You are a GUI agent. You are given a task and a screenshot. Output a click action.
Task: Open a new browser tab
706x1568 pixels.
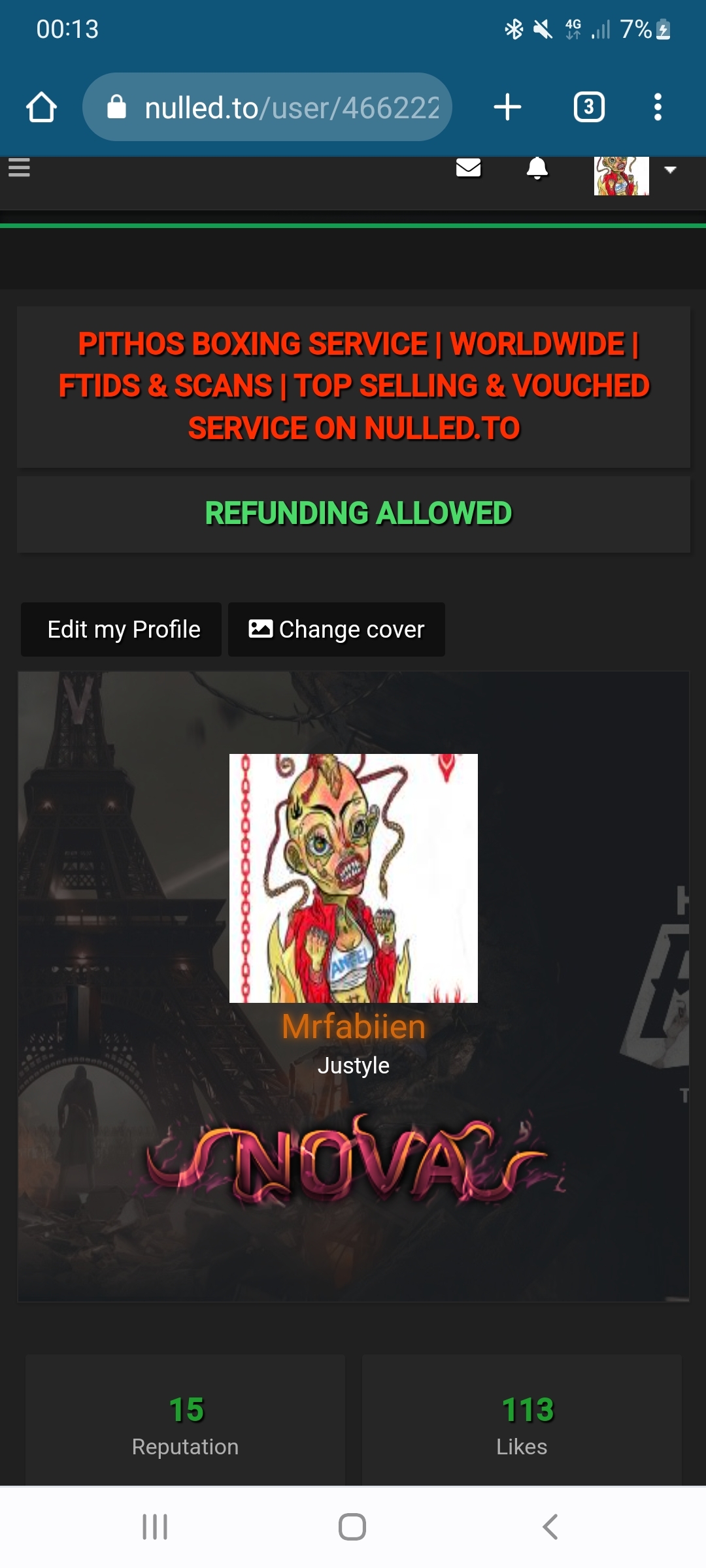[x=507, y=108]
